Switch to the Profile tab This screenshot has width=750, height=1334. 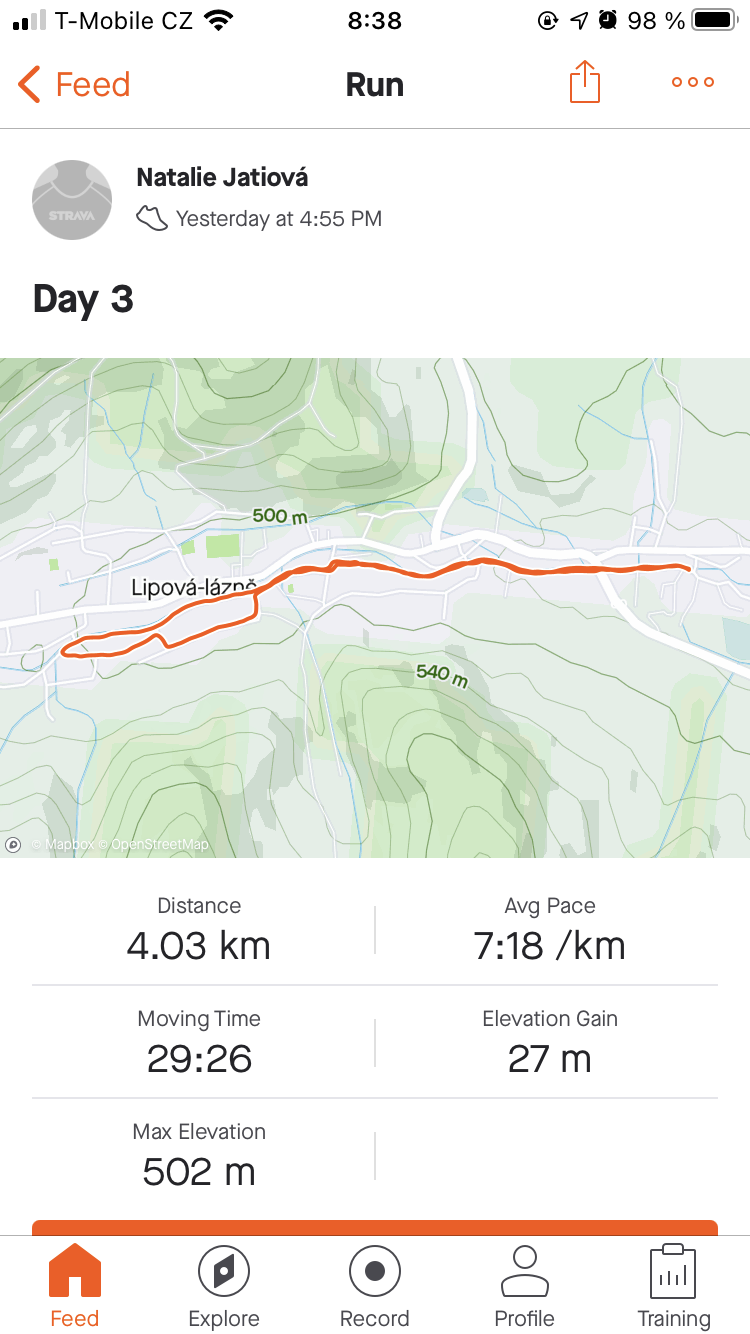[x=525, y=1287]
